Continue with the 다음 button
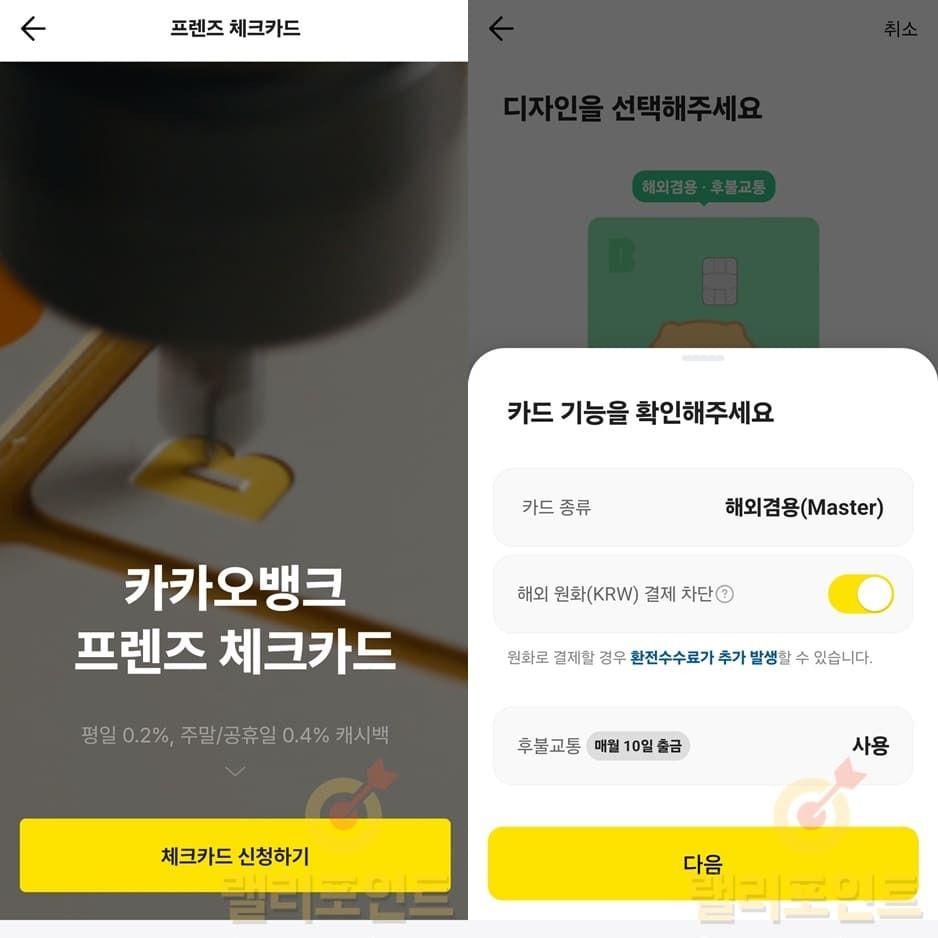The width and height of the screenshot is (938, 938). point(703,863)
